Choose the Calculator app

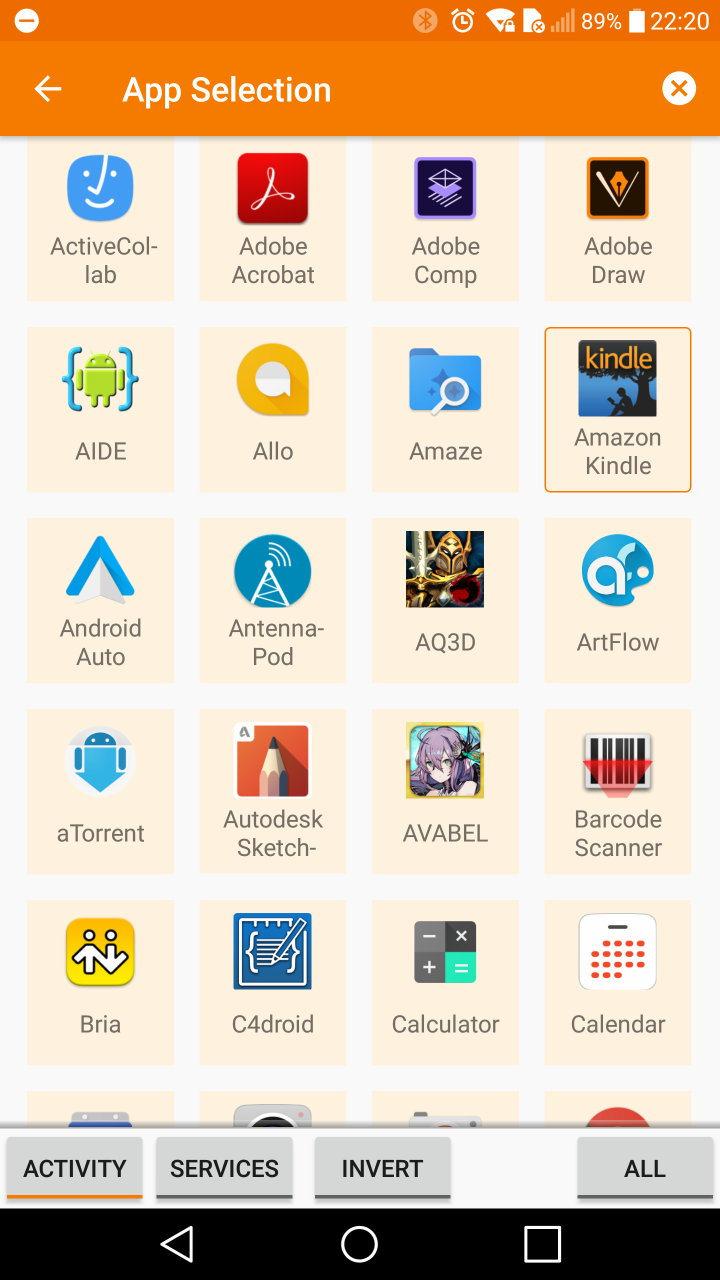pos(445,982)
